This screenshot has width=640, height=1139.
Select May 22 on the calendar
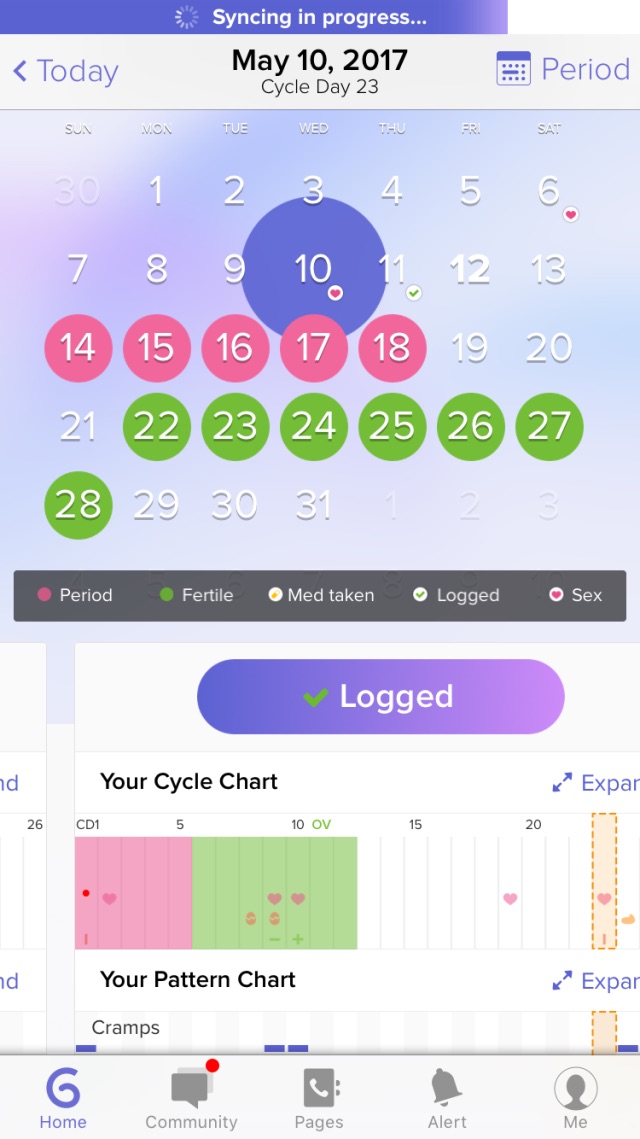point(156,427)
